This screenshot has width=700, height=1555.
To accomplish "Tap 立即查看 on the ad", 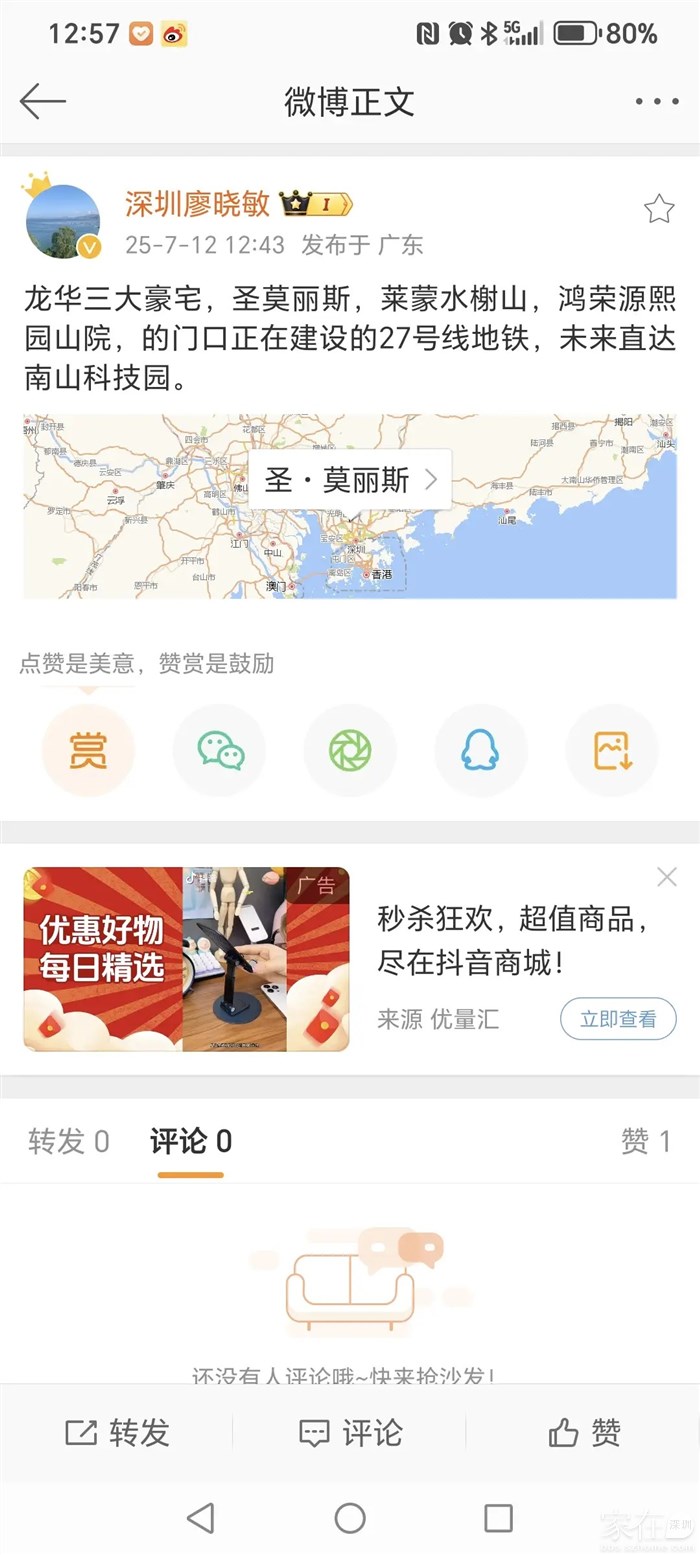I will click(618, 1019).
